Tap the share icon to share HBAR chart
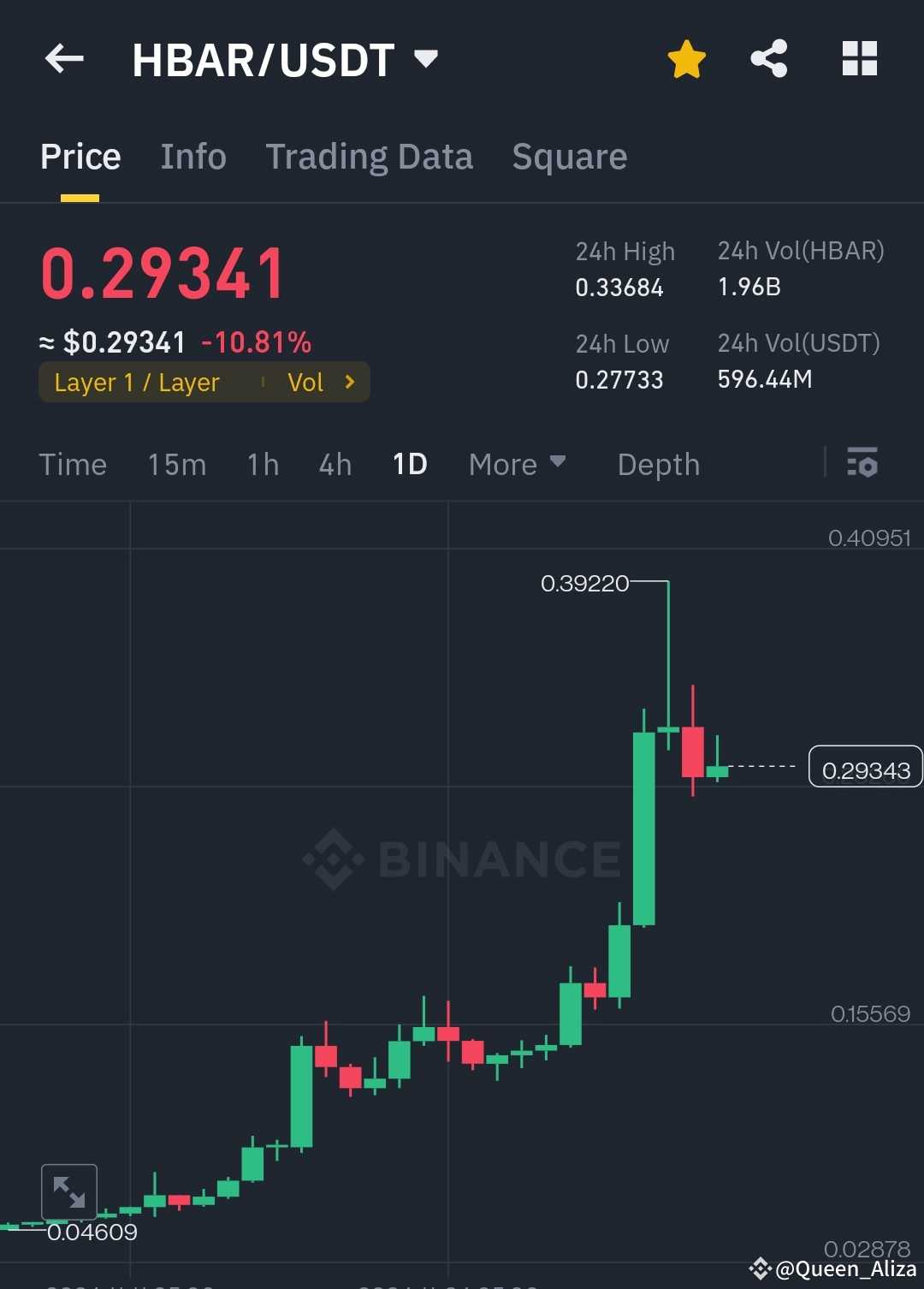Screen dimensions: 924x1289 769,58
